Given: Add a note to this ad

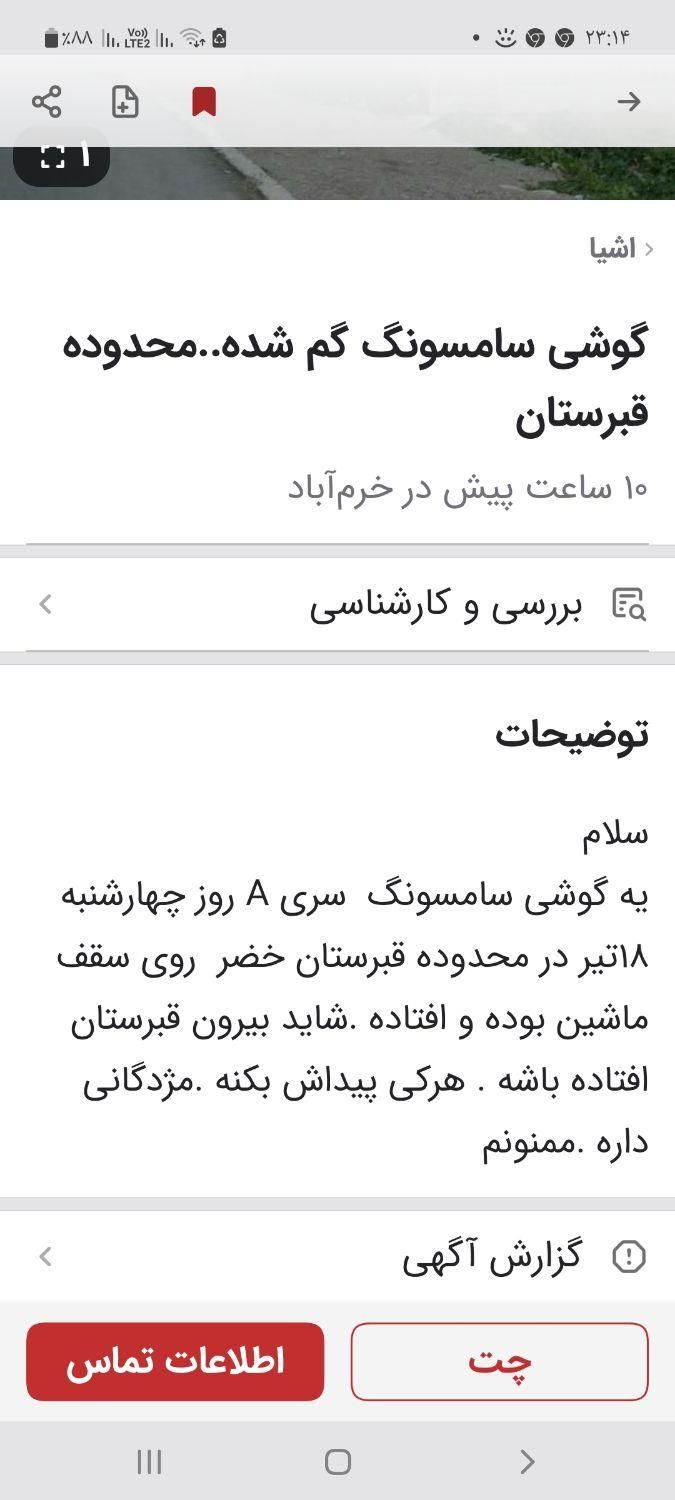Looking at the screenshot, I should (125, 102).
